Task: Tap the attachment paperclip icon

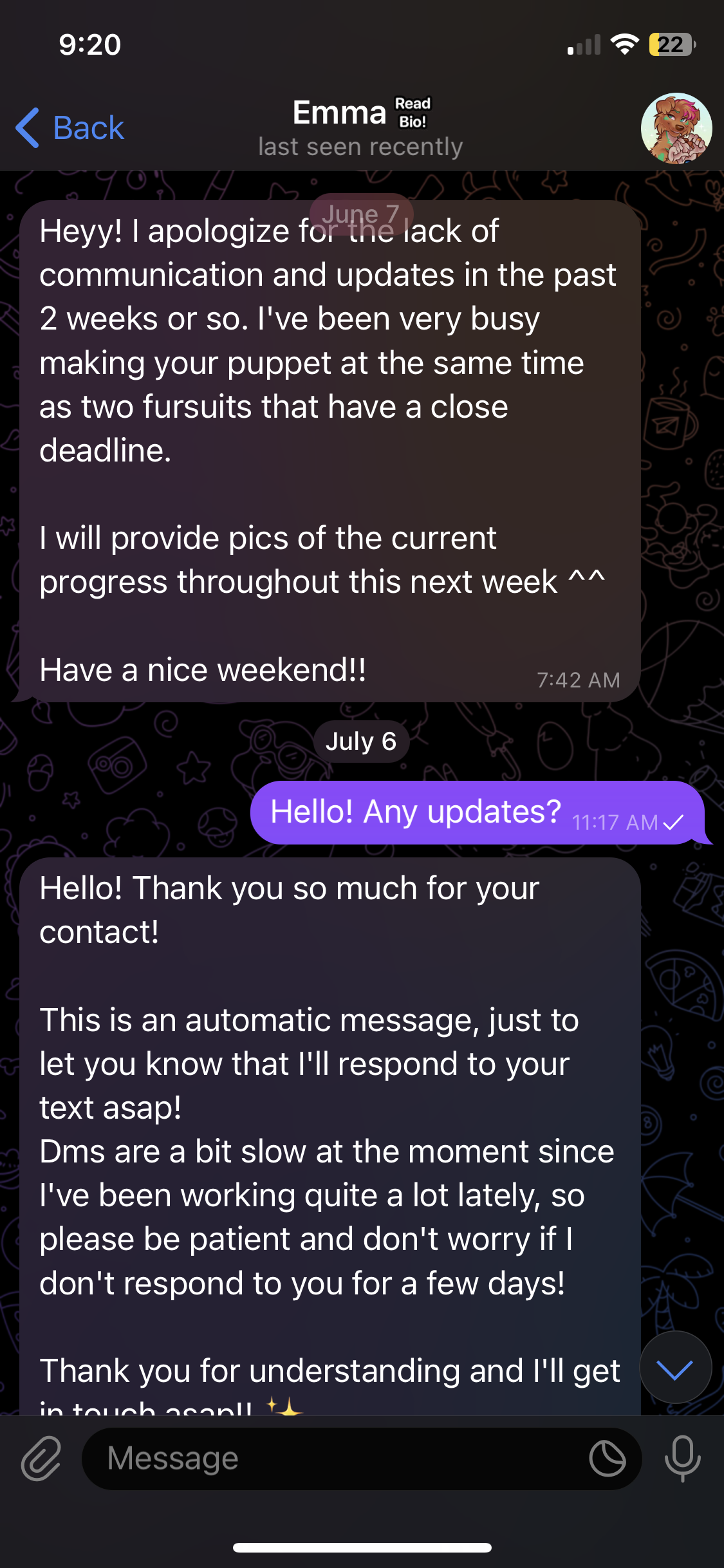Action: point(41,1459)
